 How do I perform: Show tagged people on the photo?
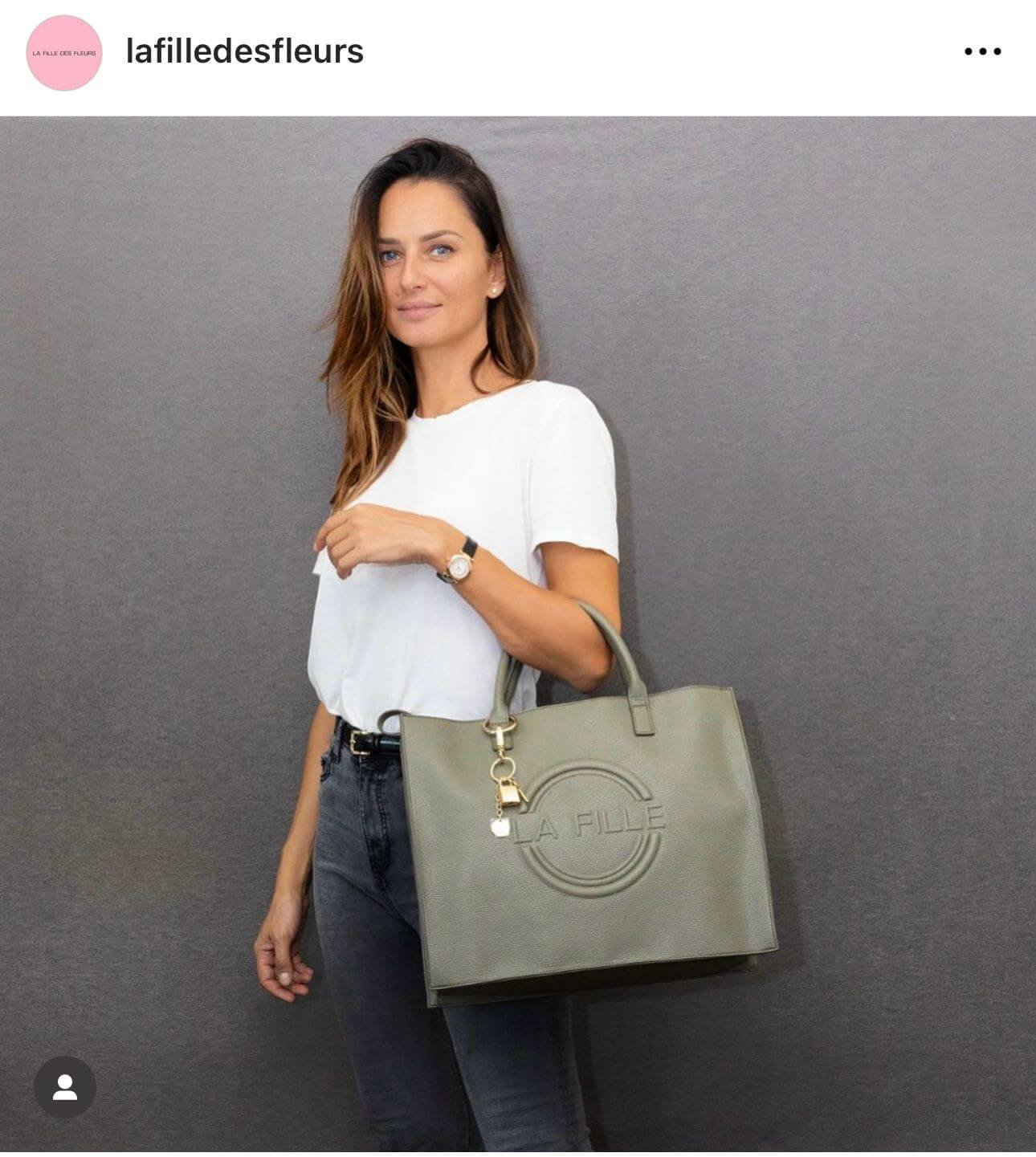pyautogui.click(x=65, y=1087)
